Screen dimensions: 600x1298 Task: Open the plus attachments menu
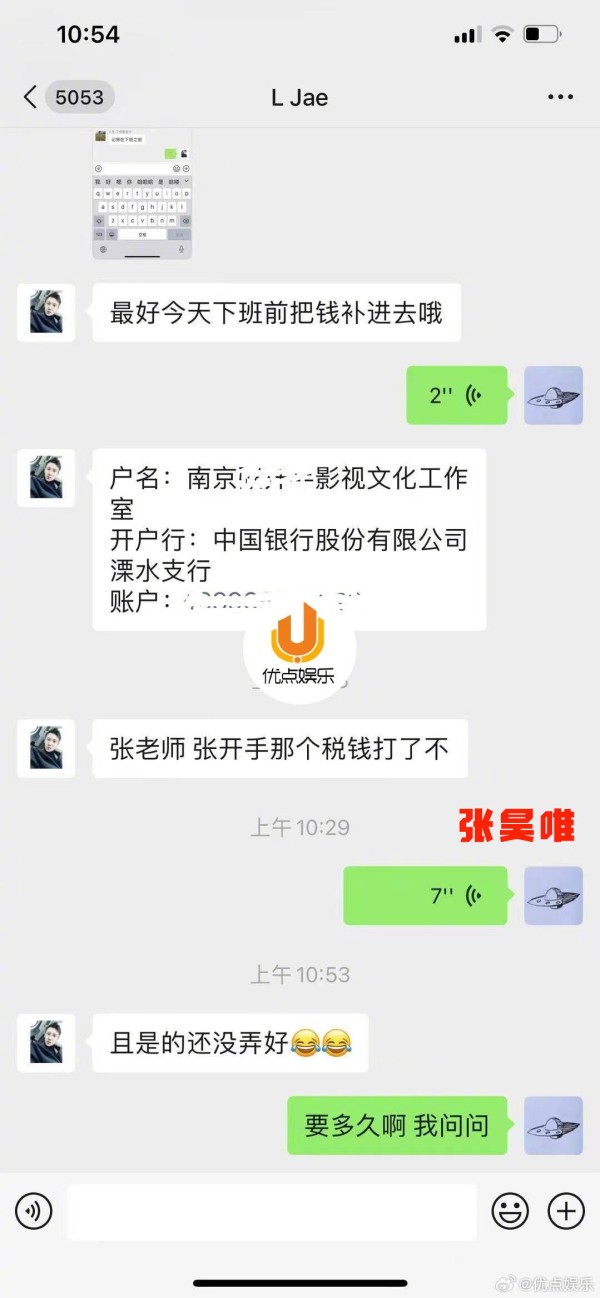(x=566, y=1212)
